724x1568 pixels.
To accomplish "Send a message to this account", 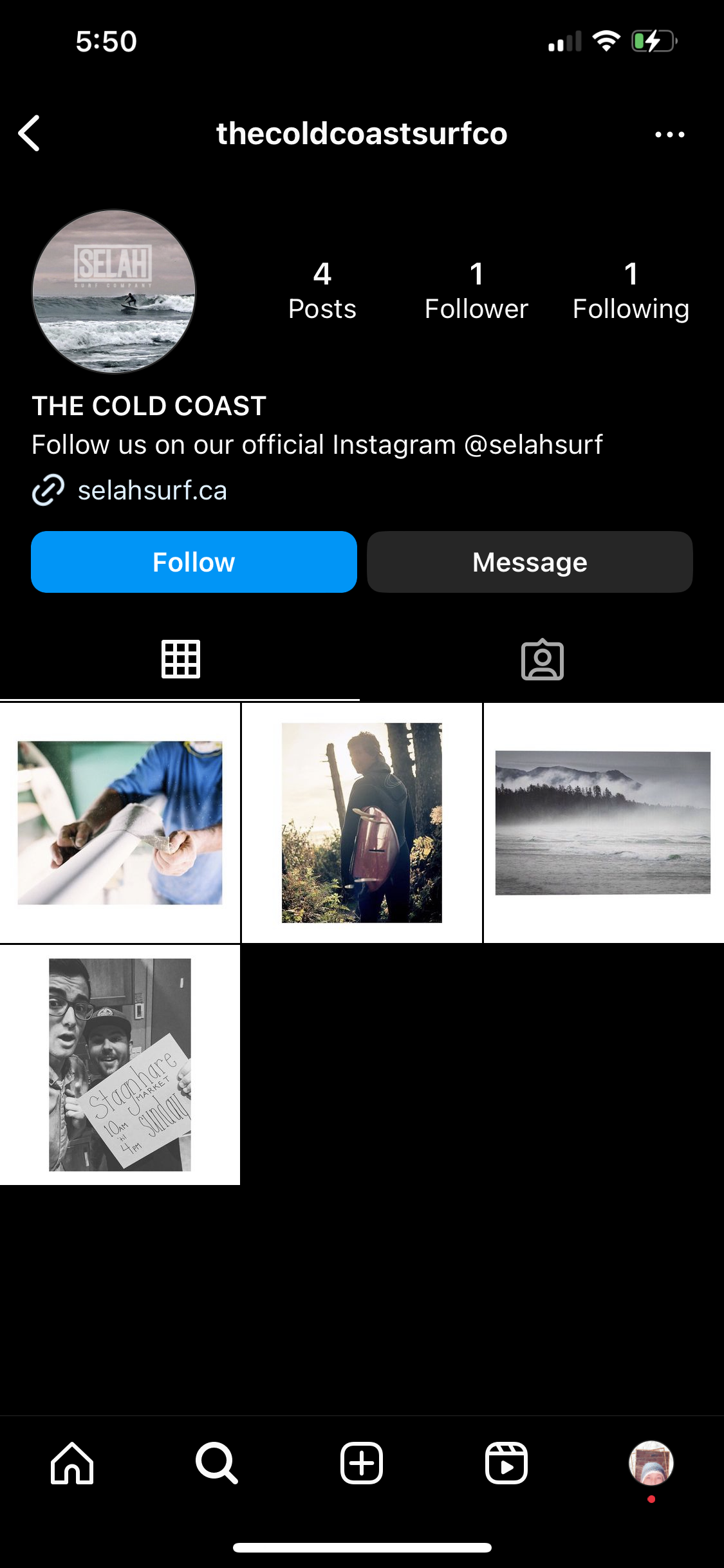I will tap(530, 562).
